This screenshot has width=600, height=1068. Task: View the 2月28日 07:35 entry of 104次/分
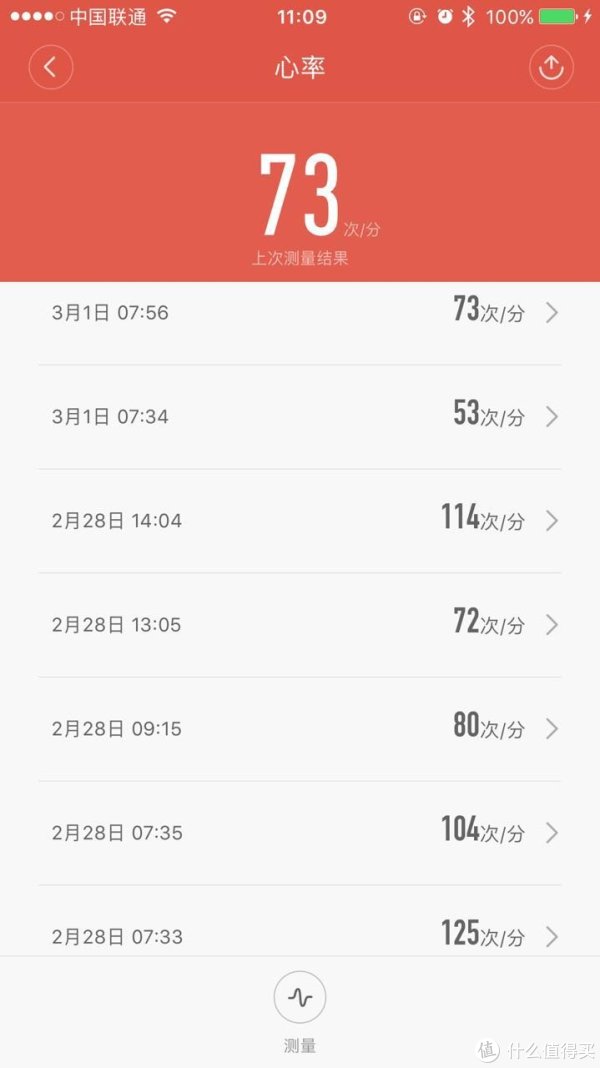[x=300, y=833]
